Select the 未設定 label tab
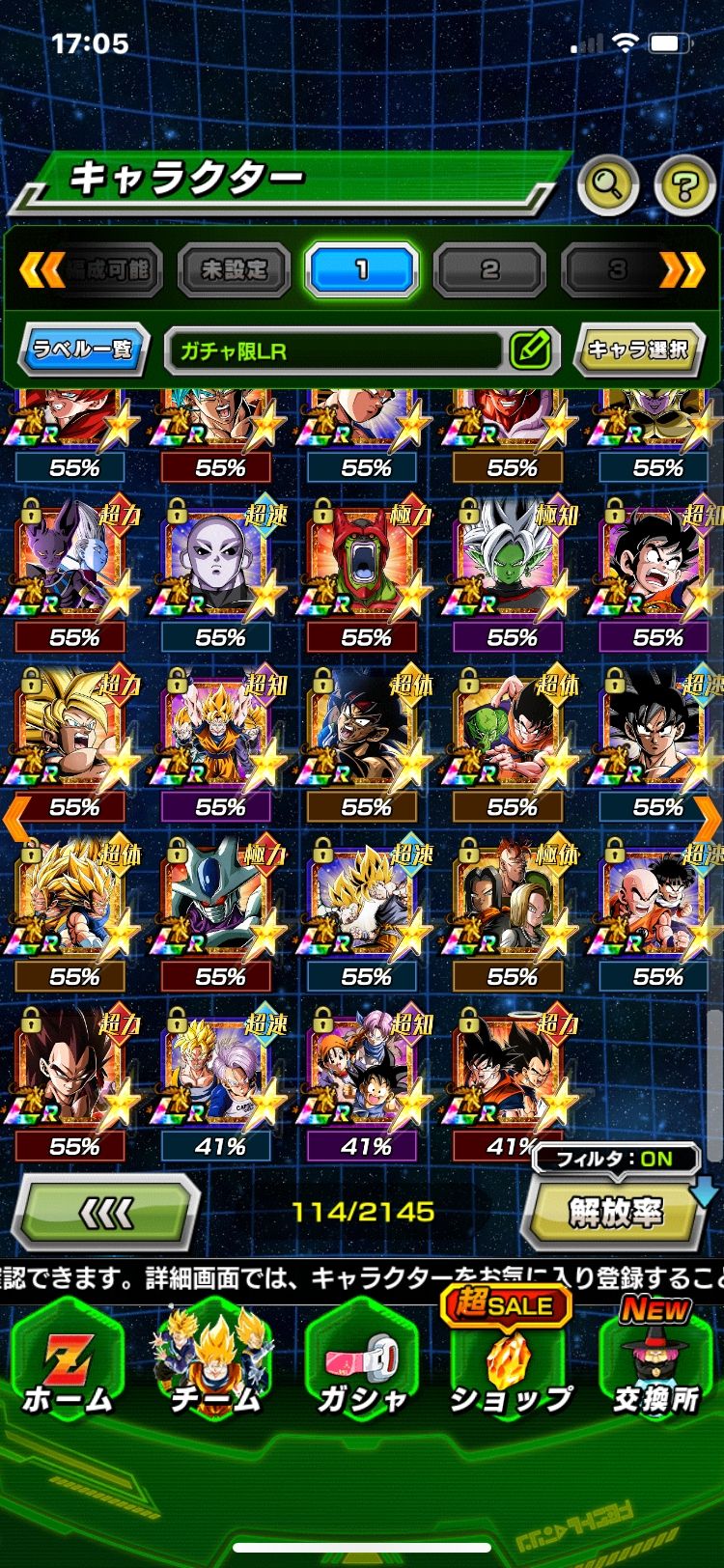This screenshot has width=724, height=1568. point(234,269)
